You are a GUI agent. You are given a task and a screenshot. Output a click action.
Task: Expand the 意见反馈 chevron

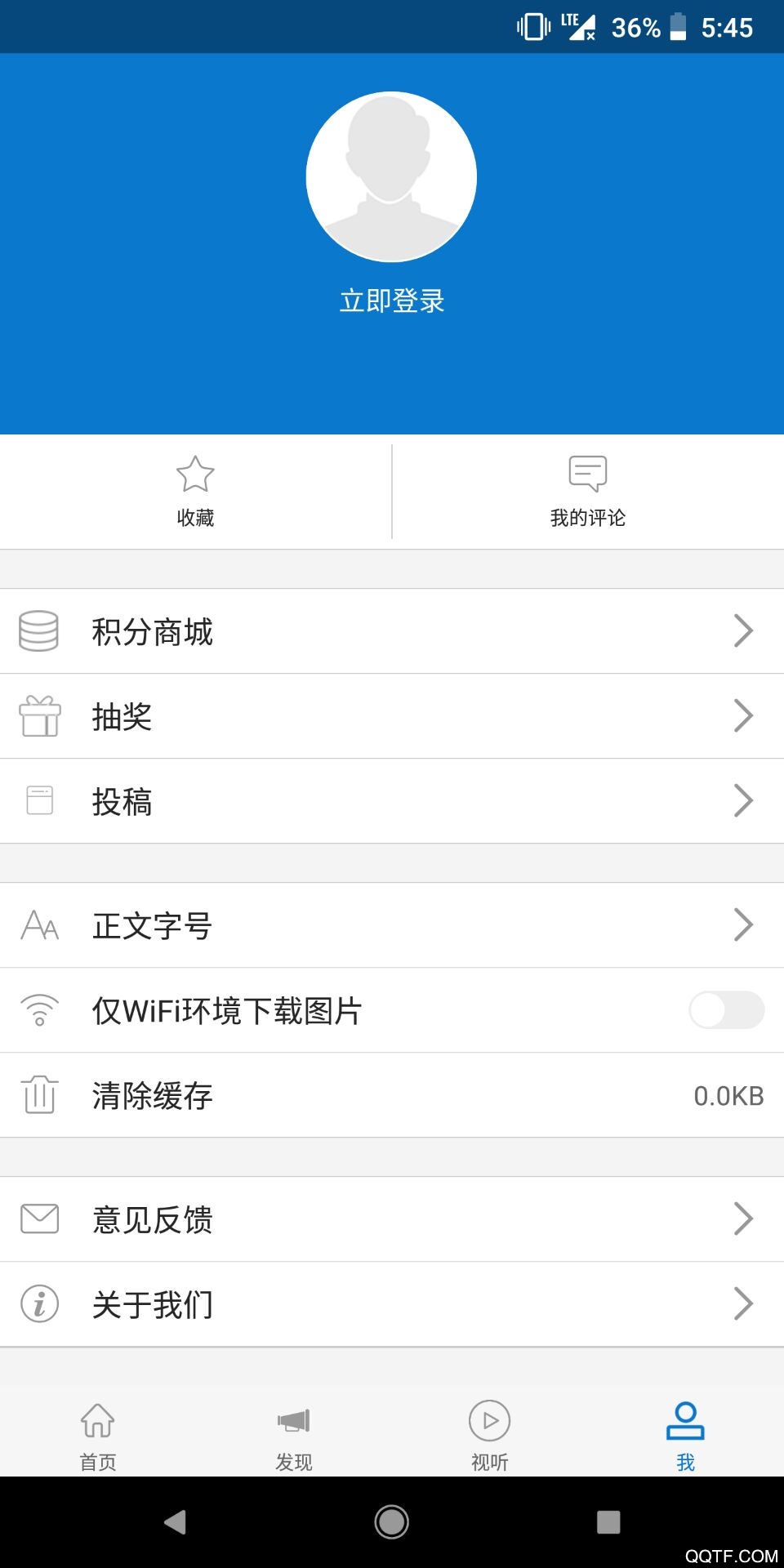click(x=742, y=1218)
